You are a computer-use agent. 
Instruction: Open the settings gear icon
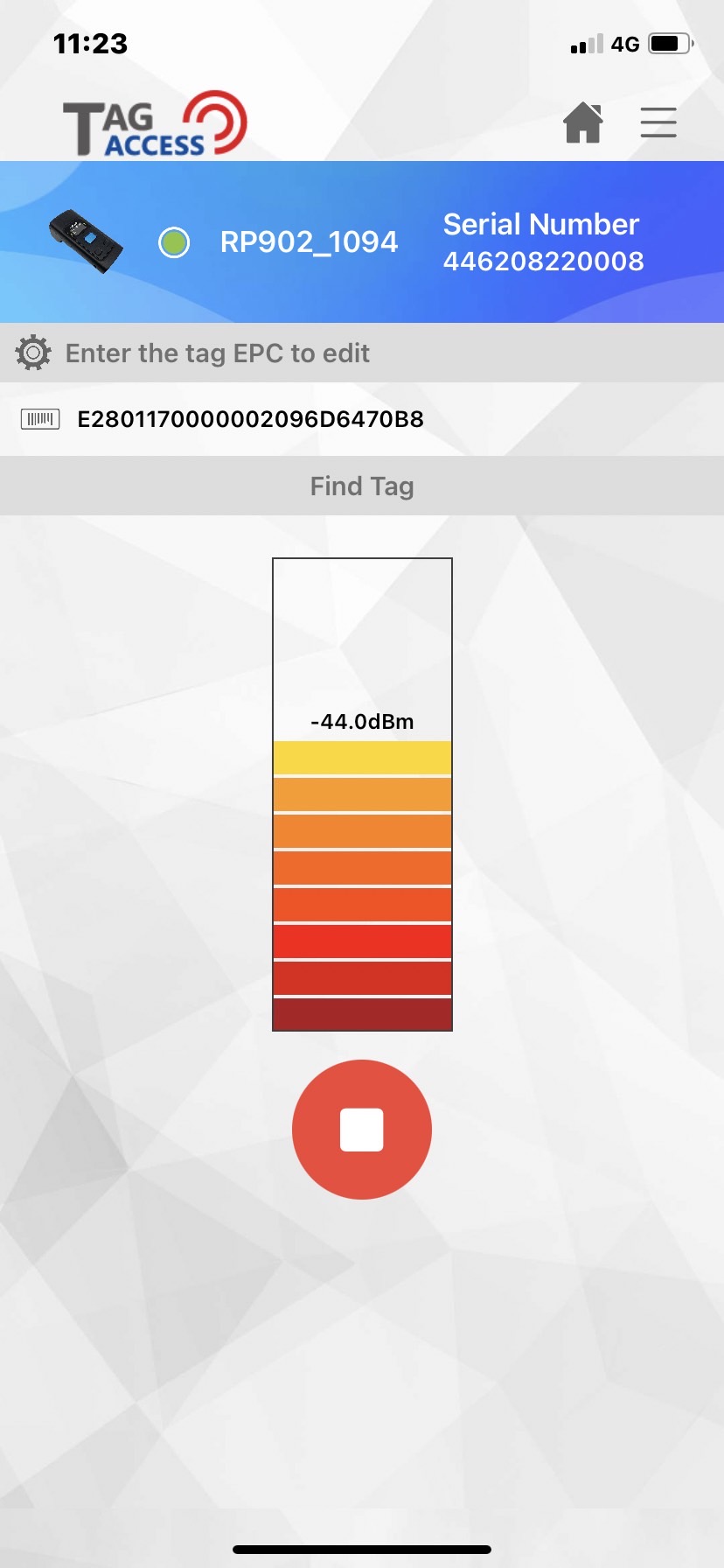pos(33,353)
